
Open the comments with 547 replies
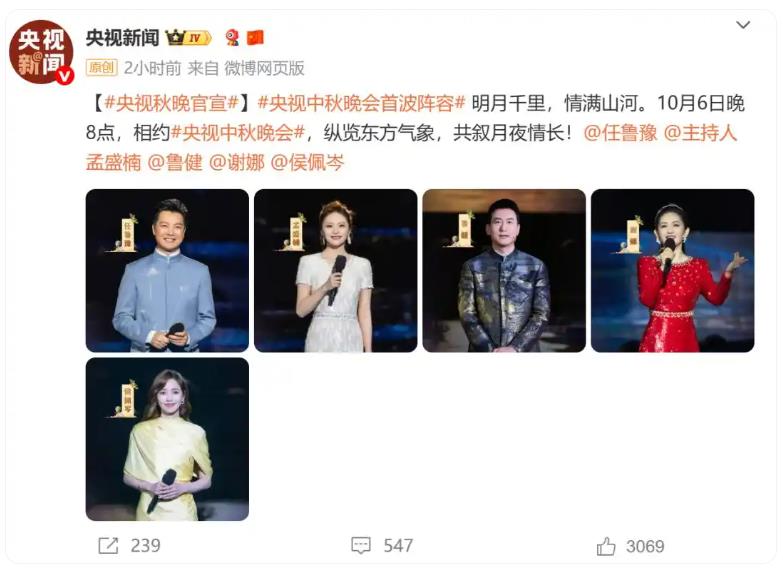click(x=382, y=545)
